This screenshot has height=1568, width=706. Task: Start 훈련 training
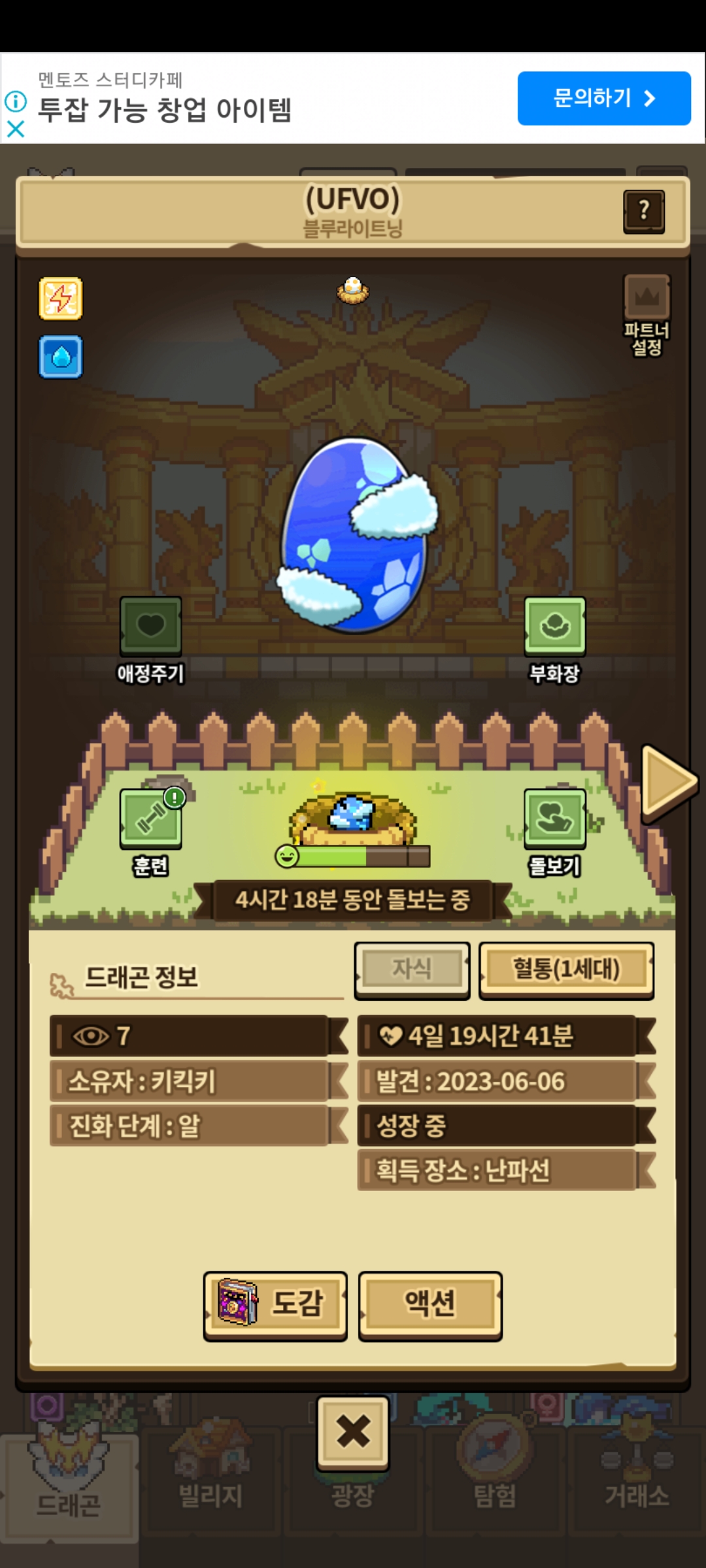150,819
